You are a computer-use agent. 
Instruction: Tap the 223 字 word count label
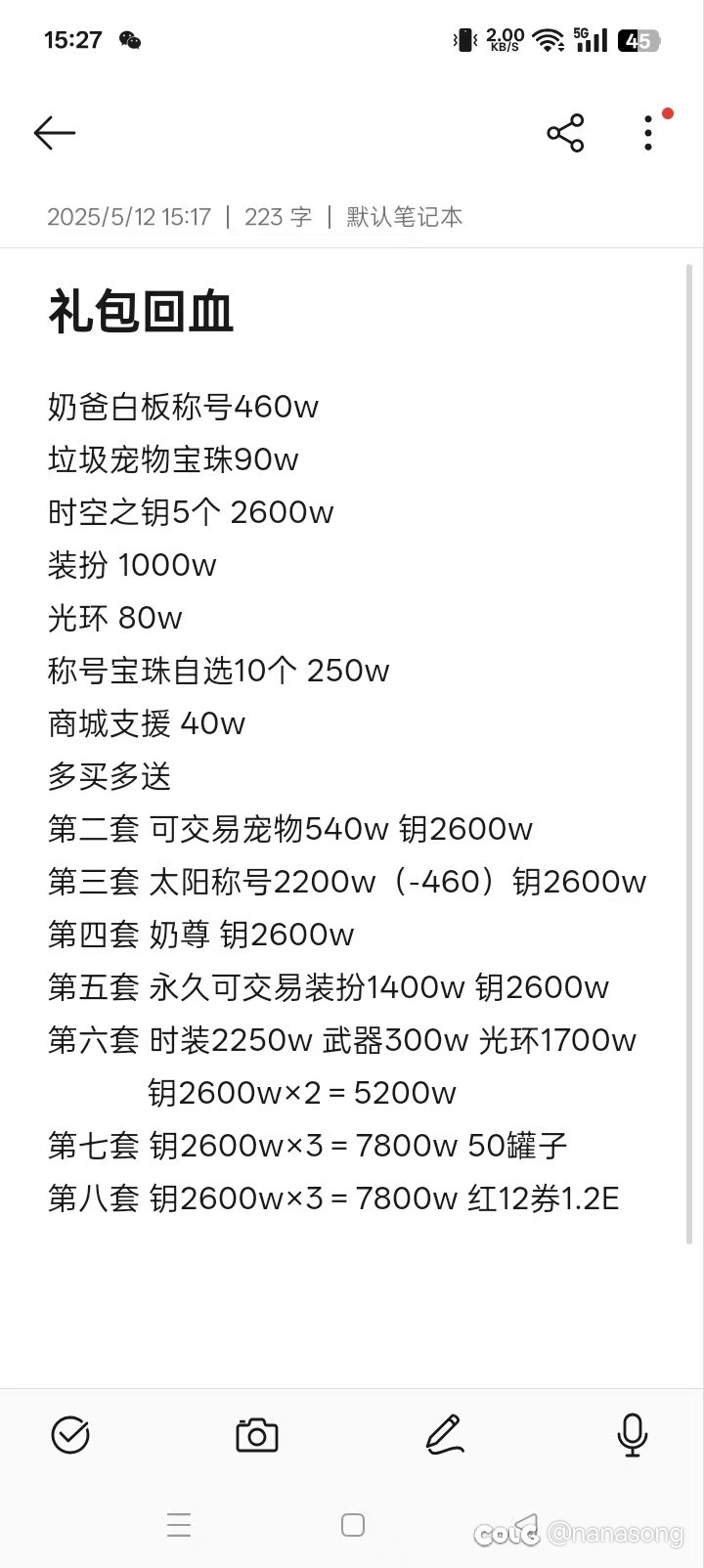pyautogui.click(x=277, y=216)
